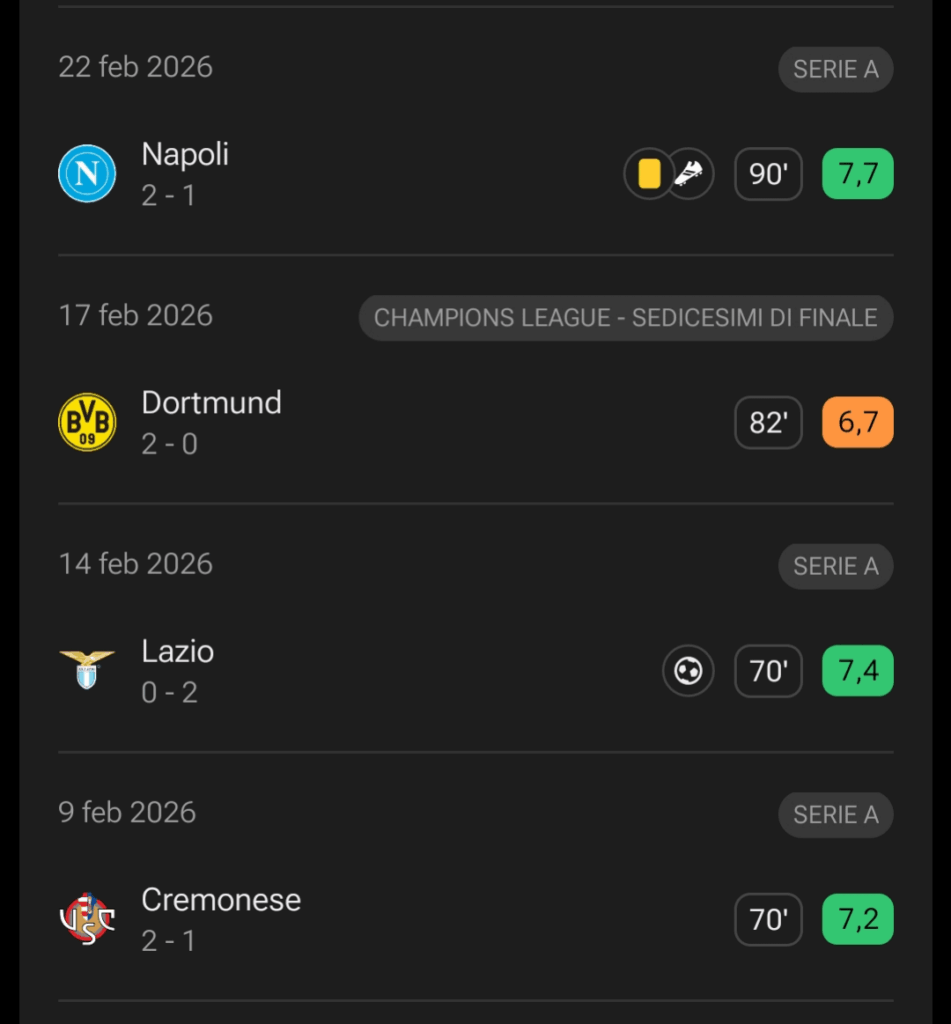Tap the SERIE A badge on the Napoli match

pyautogui.click(x=835, y=69)
